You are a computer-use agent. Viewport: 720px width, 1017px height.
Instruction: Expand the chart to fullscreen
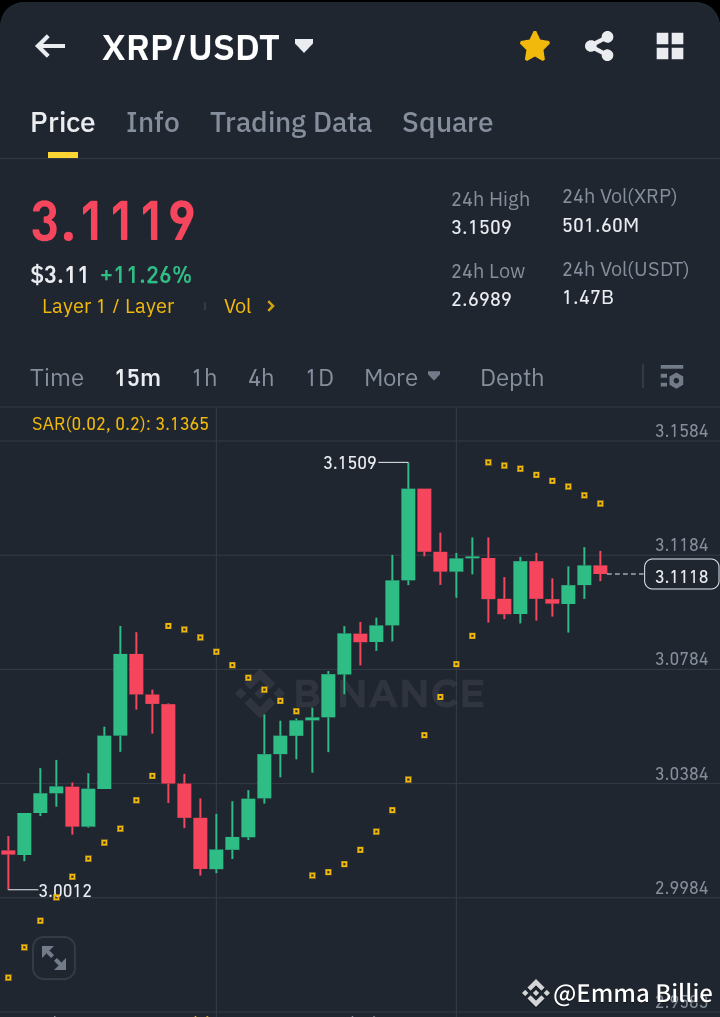(53, 957)
